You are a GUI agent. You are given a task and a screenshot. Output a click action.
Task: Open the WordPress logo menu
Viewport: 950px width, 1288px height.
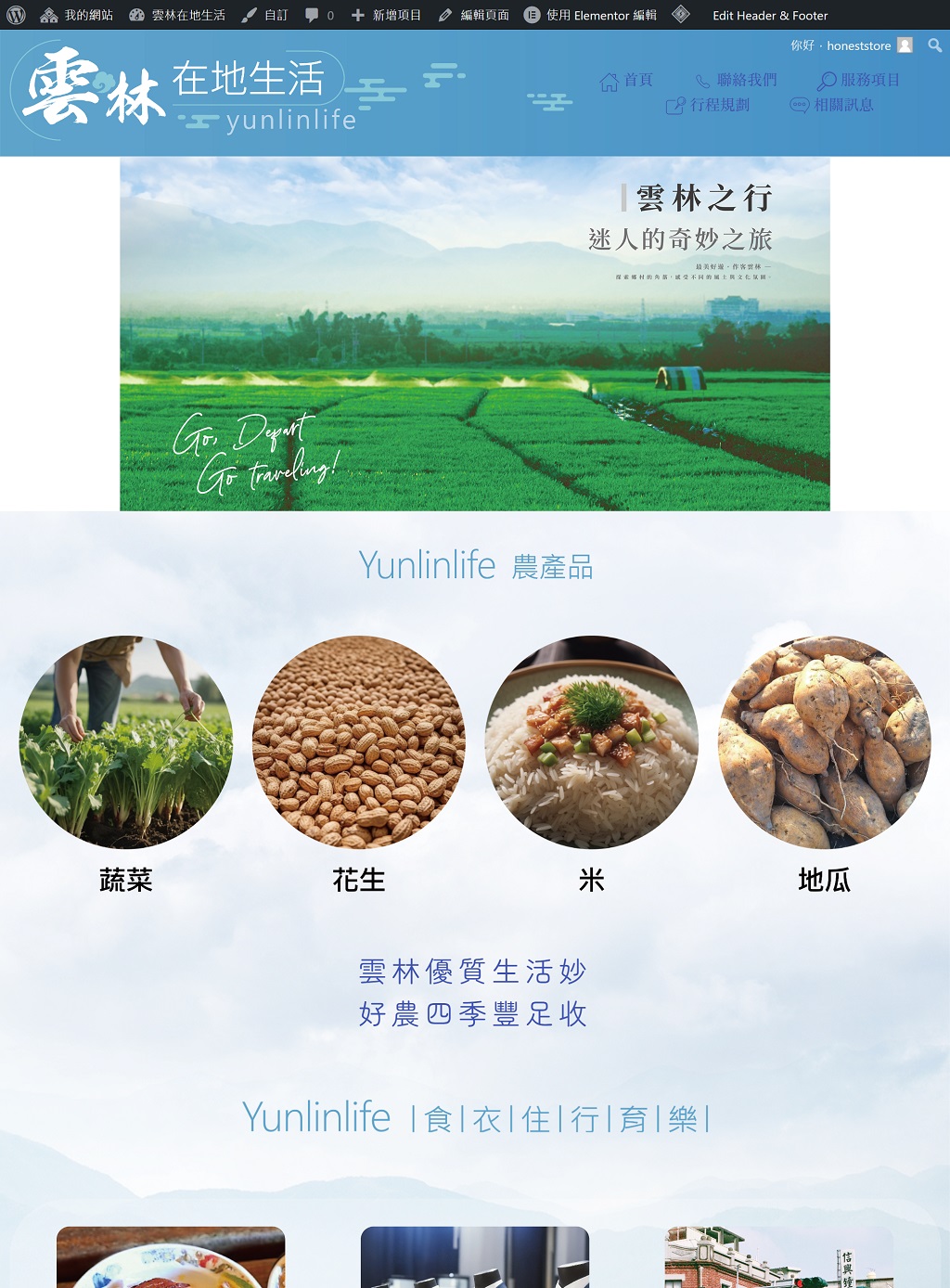[16, 15]
